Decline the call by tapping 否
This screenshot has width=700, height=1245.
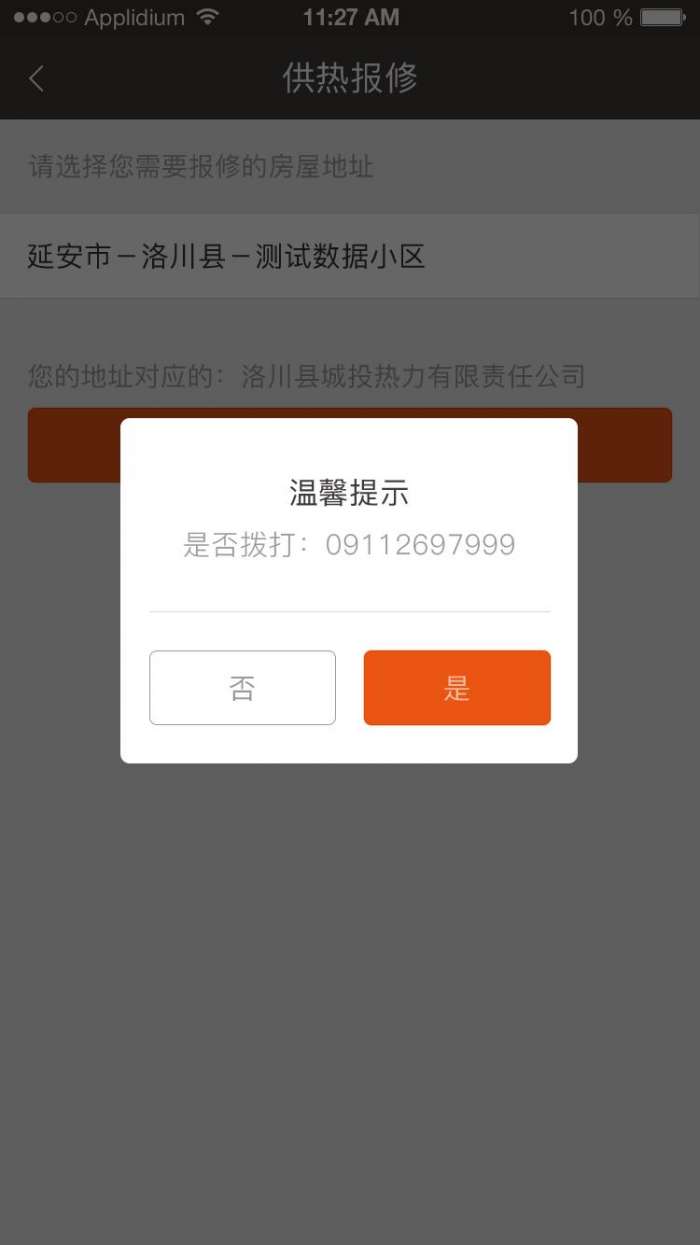(x=242, y=688)
